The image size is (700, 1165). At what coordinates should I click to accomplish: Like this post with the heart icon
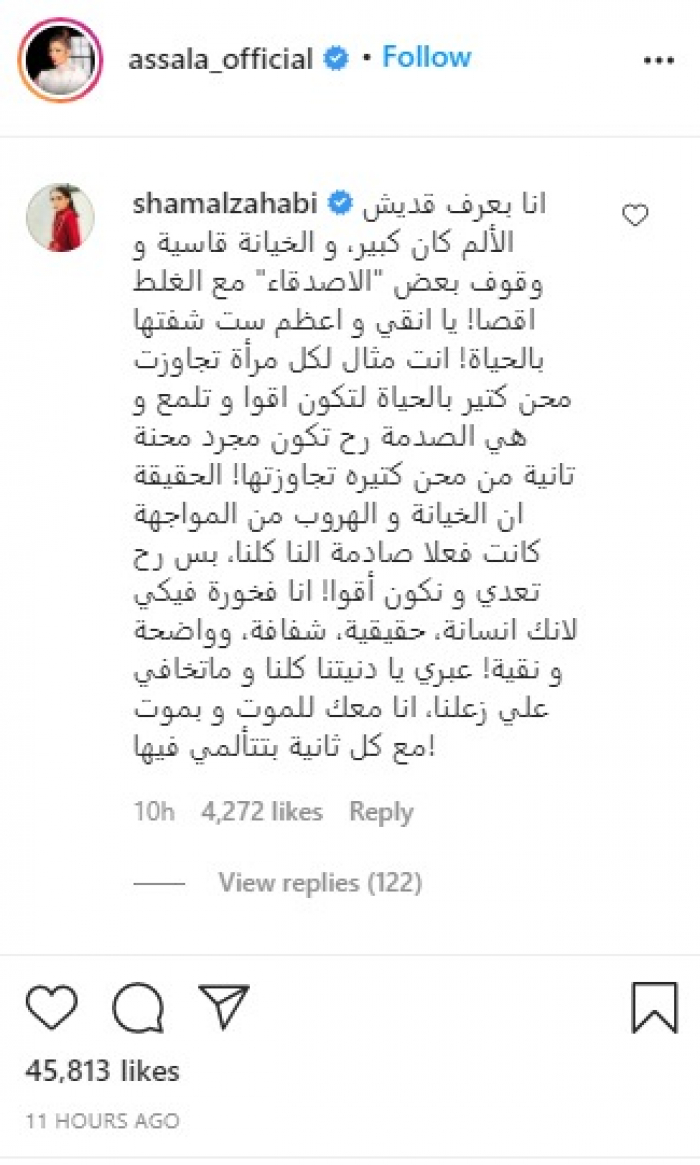pos(49,1007)
